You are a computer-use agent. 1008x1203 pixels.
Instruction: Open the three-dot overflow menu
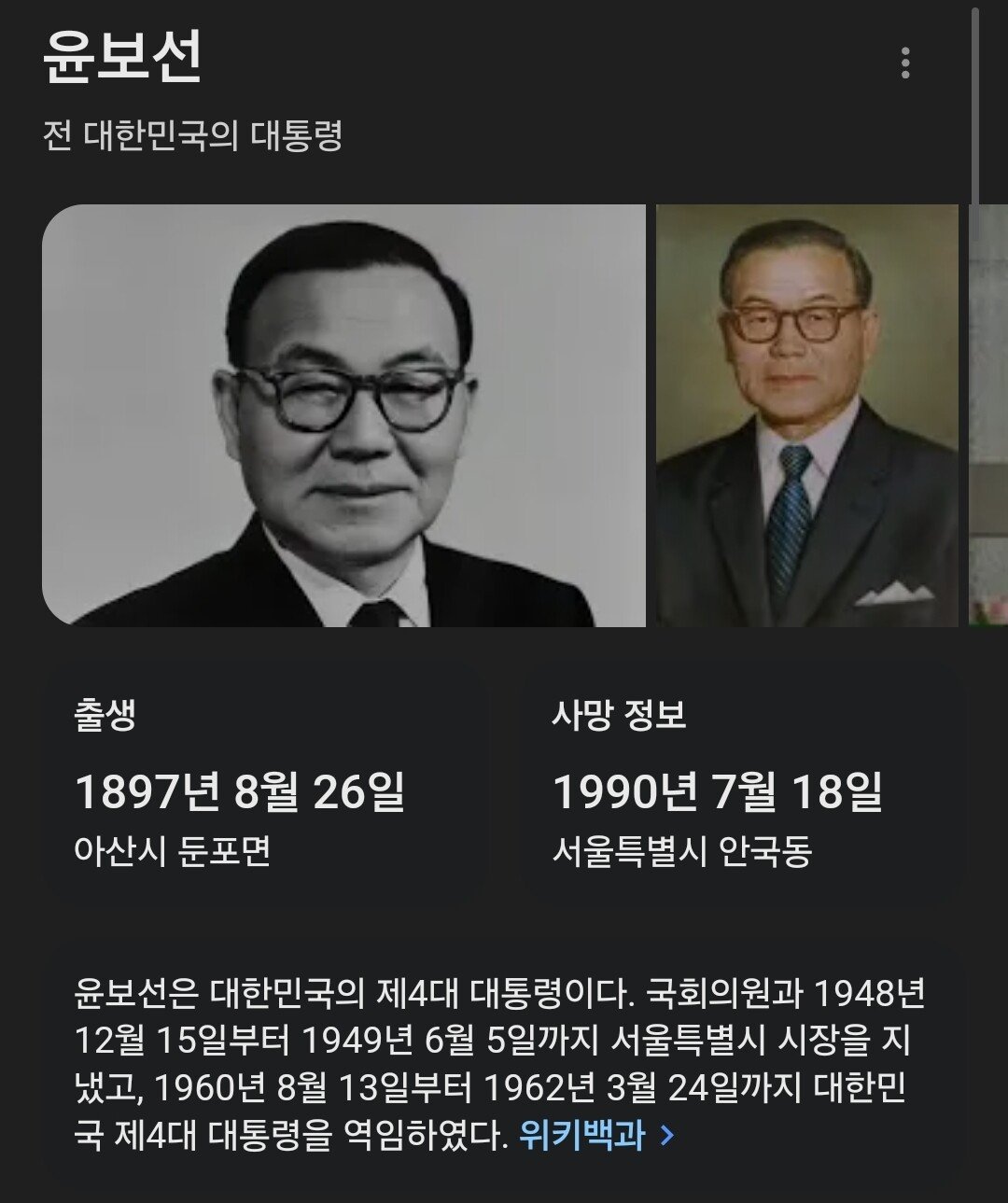click(904, 63)
